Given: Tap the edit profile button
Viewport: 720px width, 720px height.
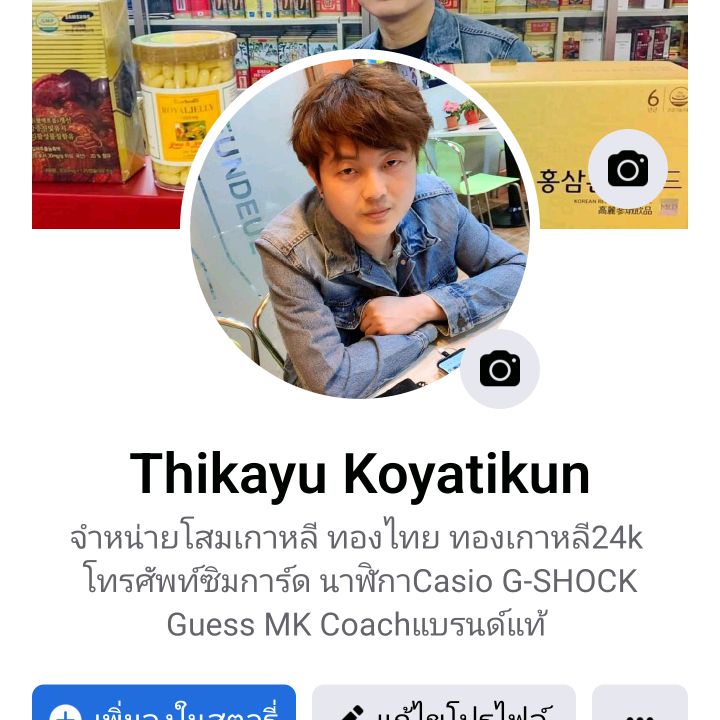Looking at the screenshot, I should pyautogui.click(x=444, y=704).
